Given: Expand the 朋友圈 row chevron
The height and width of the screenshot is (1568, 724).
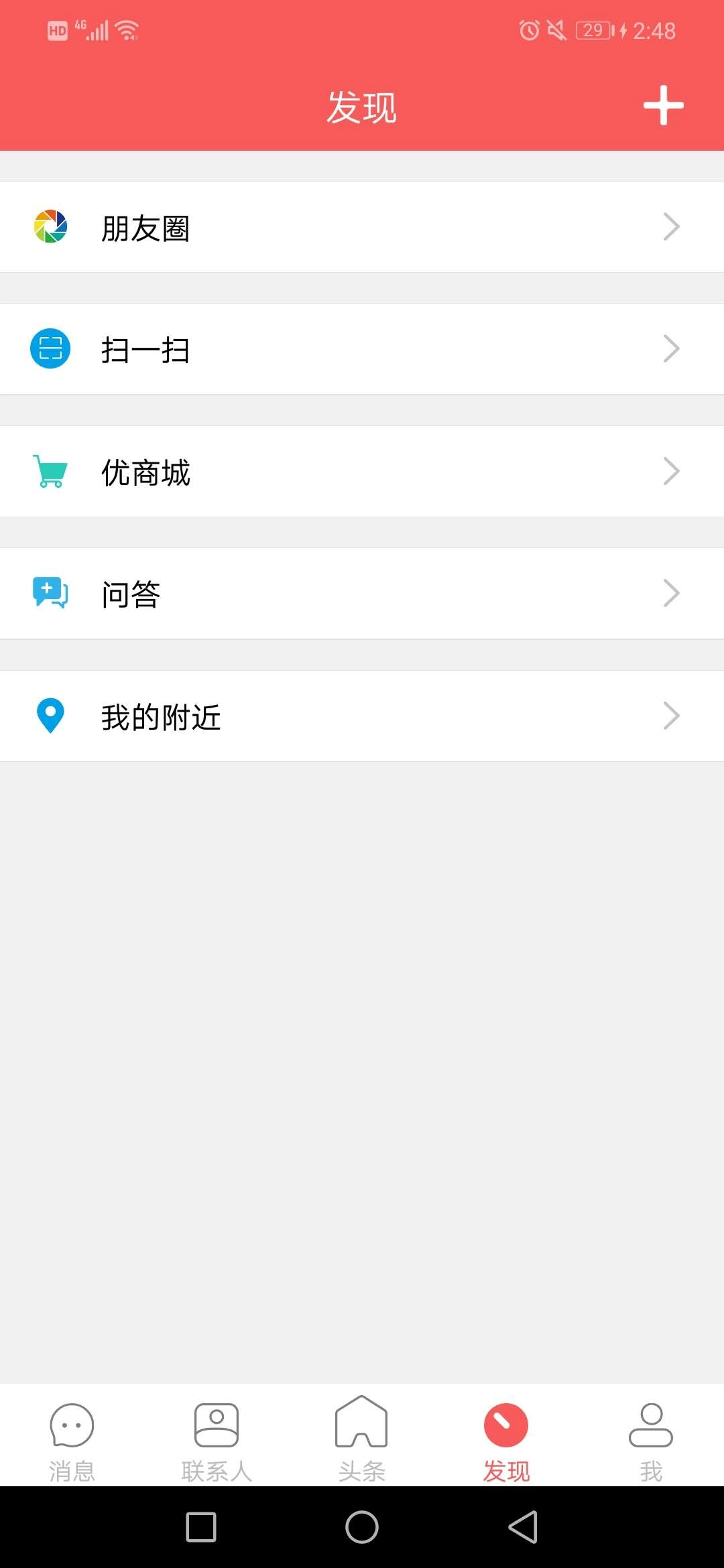Looking at the screenshot, I should point(672,226).
